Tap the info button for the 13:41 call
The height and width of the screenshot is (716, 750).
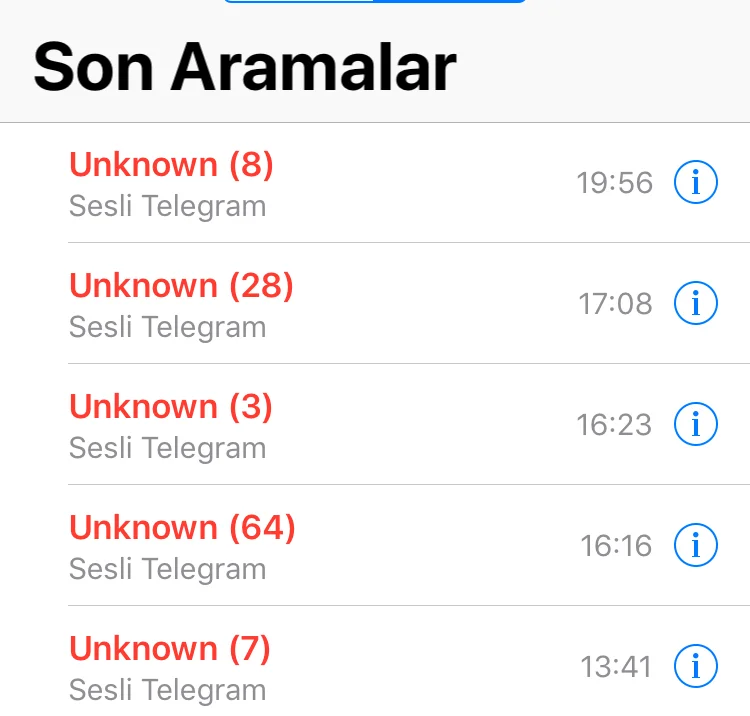tap(696, 666)
